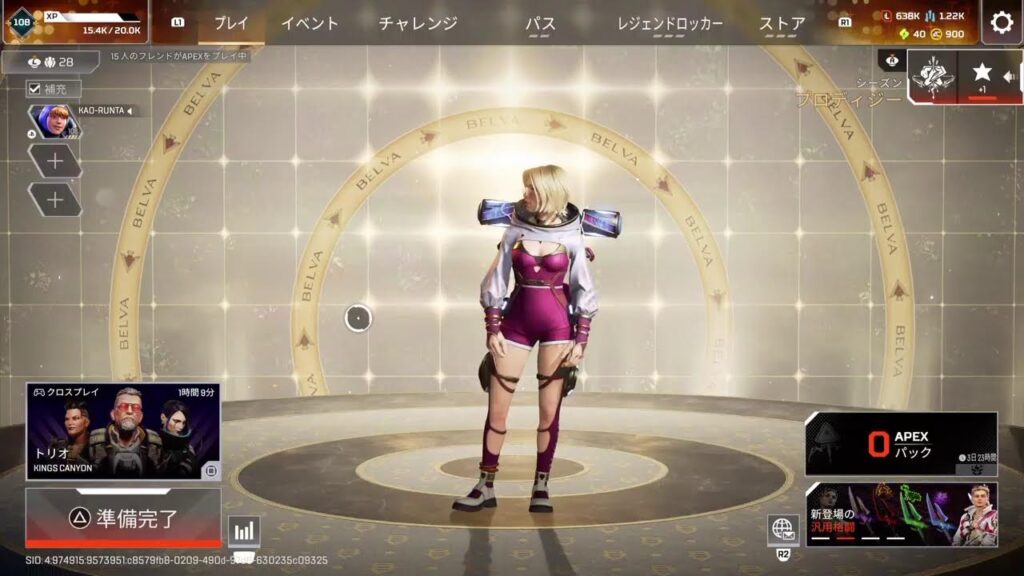Select the プレイ tab
1024x576 pixels.
[x=231, y=23]
